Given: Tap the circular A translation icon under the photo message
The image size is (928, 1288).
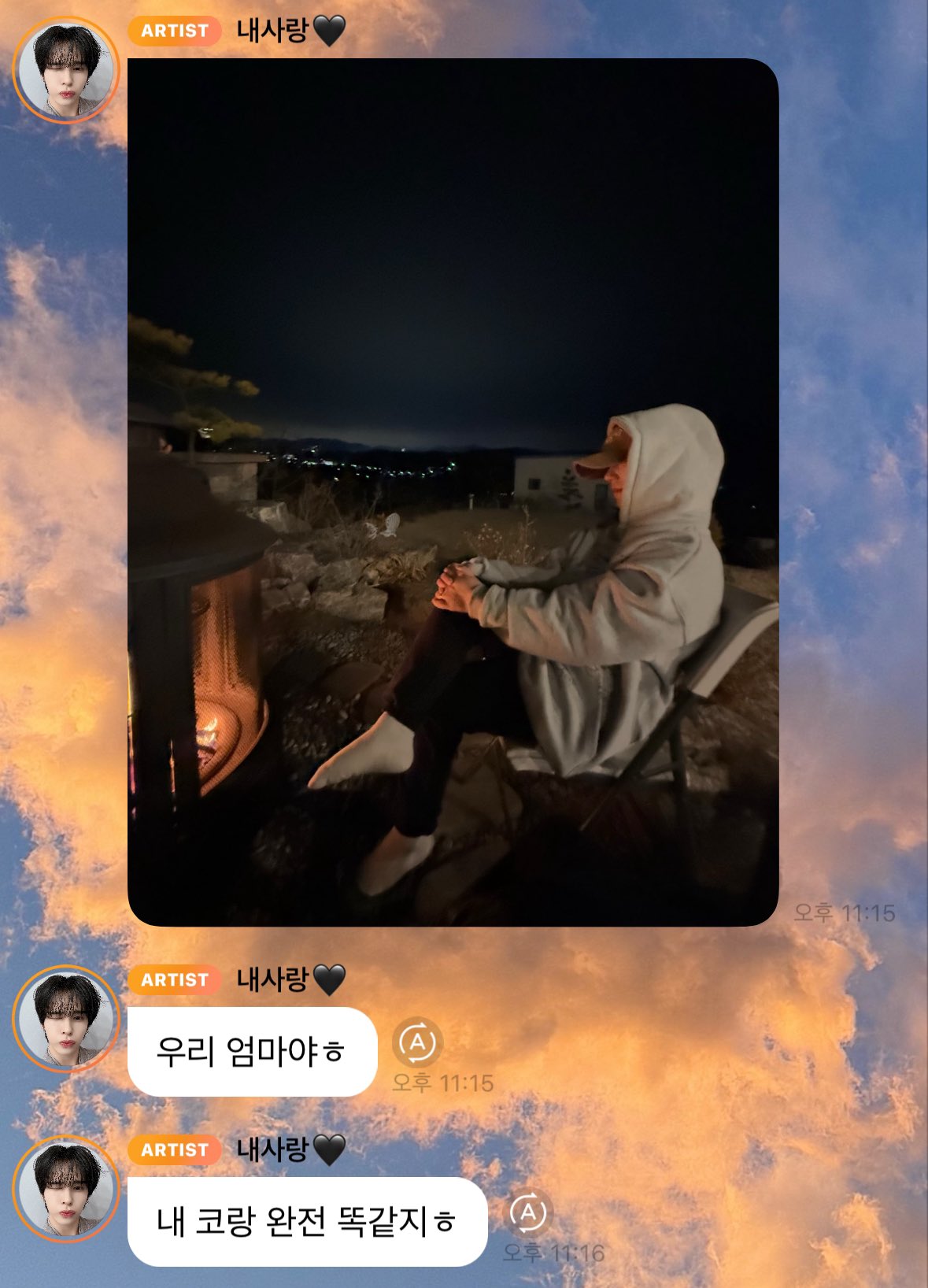Looking at the screenshot, I should [420, 1042].
